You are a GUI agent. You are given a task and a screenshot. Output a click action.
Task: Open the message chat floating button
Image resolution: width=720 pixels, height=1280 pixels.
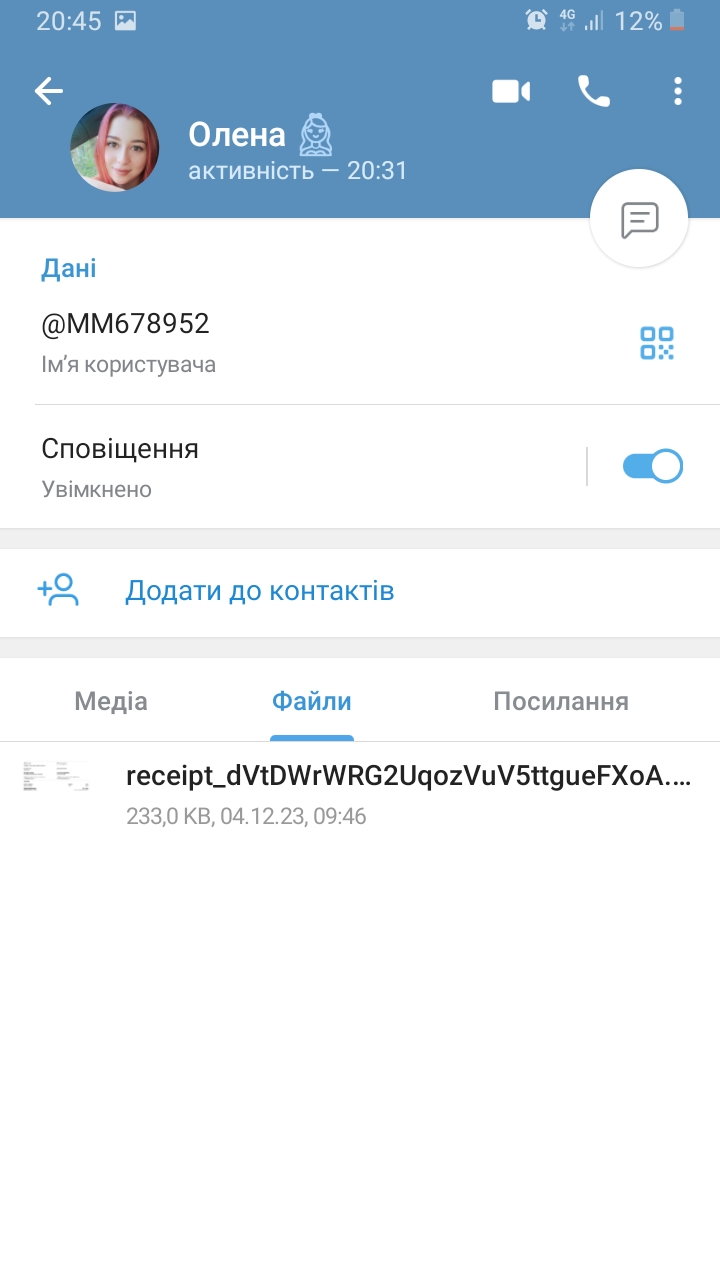[640, 219]
